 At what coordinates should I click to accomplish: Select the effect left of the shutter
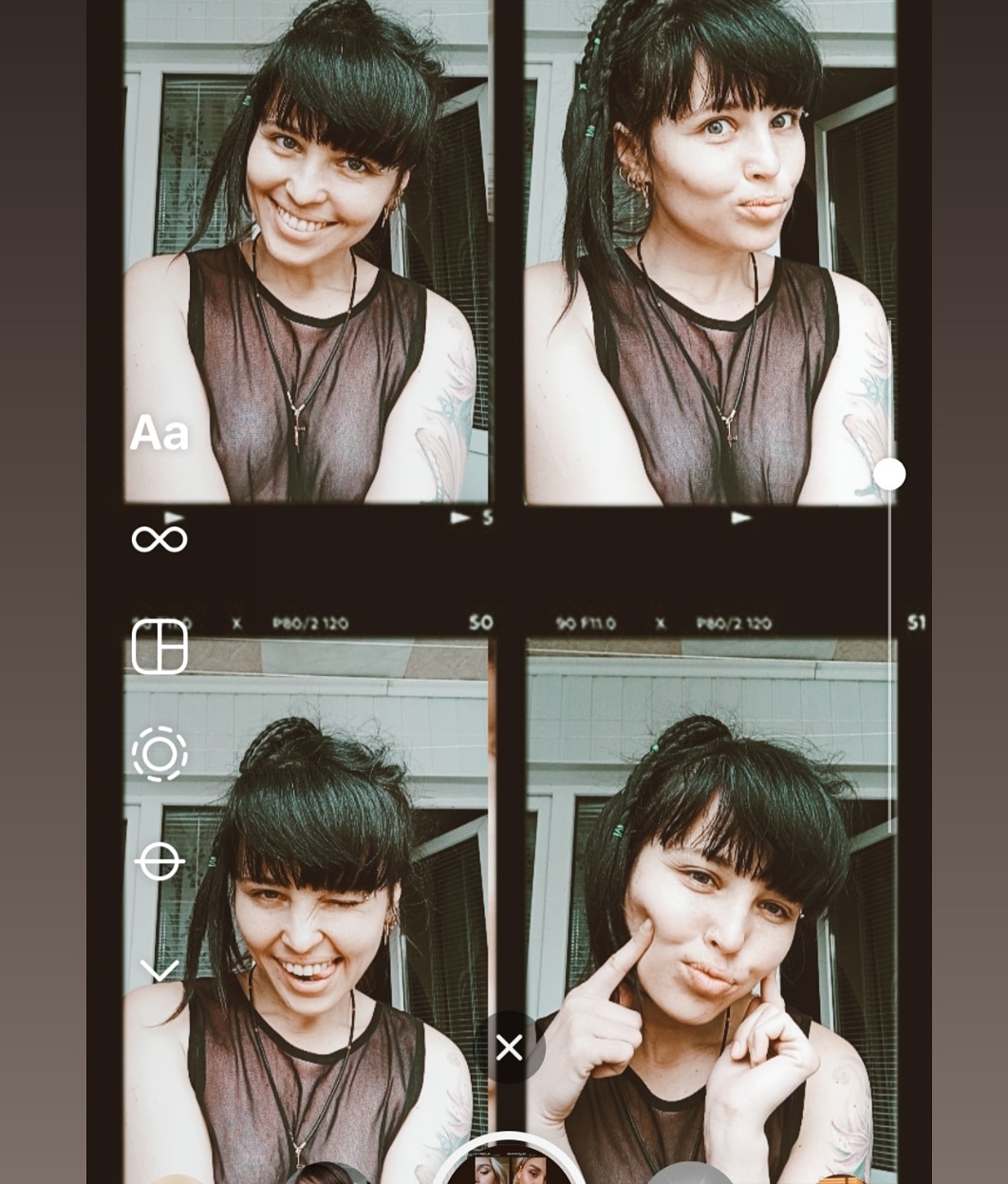click(329, 1175)
